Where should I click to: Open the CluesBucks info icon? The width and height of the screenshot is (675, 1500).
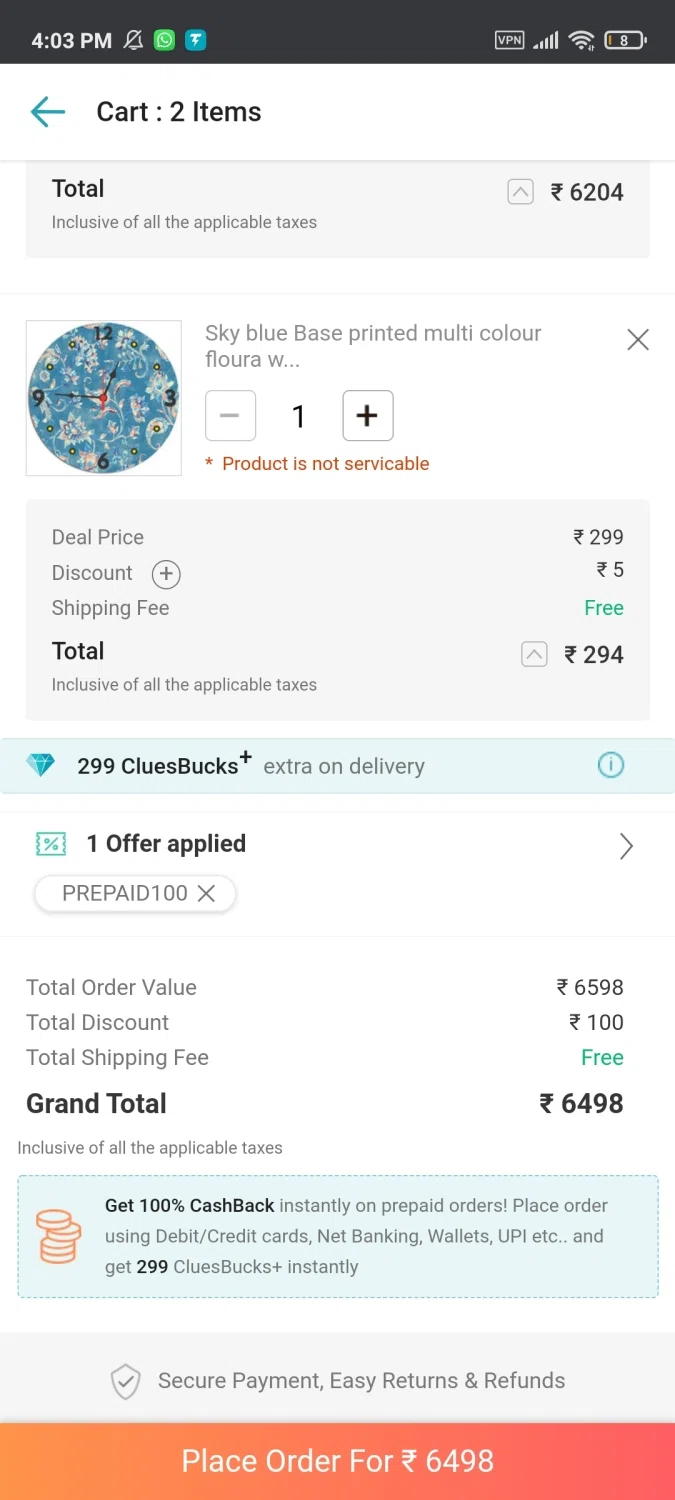[x=611, y=766]
